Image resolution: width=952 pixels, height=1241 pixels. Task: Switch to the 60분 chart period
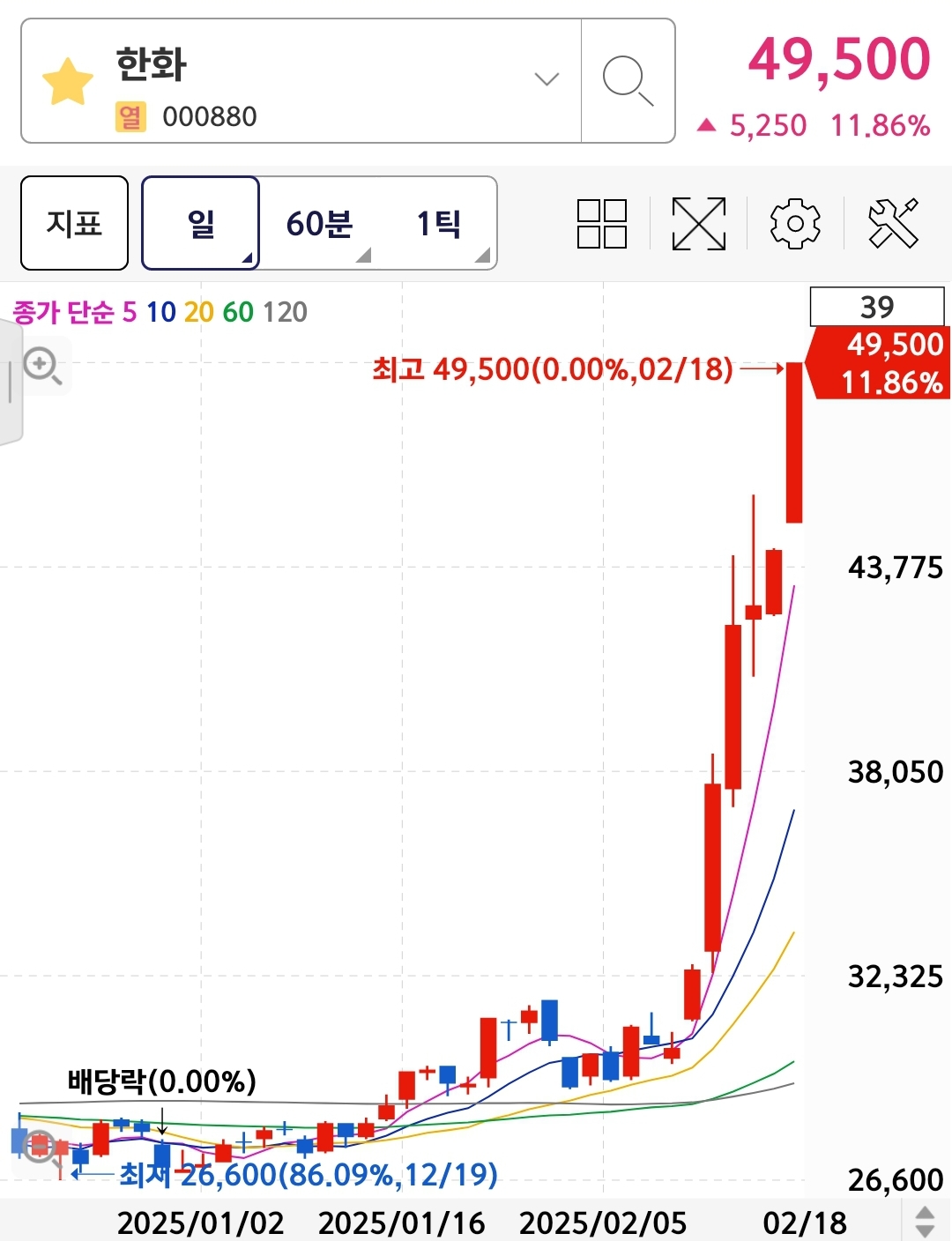click(320, 224)
